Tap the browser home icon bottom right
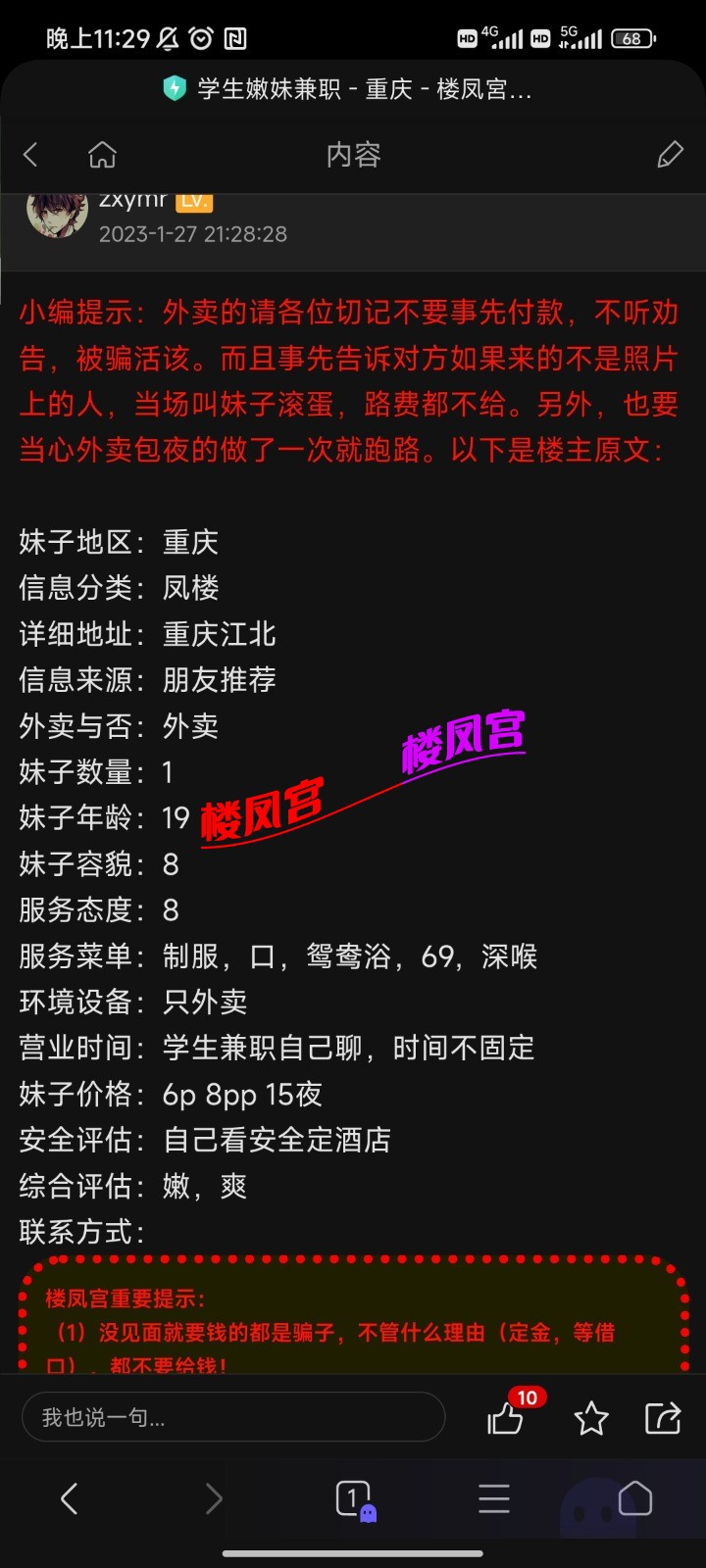The width and height of the screenshot is (706, 1568). (x=635, y=1499)
